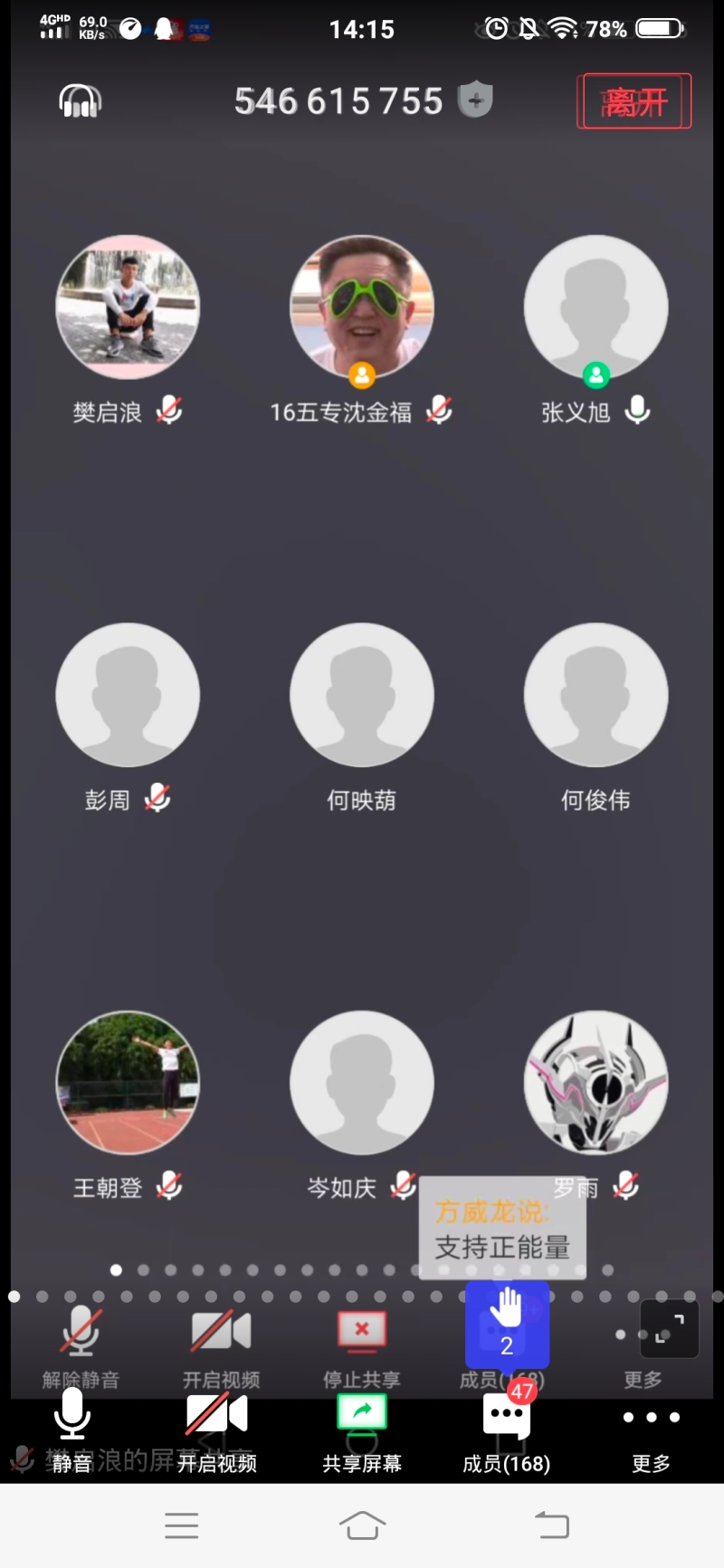Open 方威龙's chat message bubble
This screenshot has height=1568, width=724.
(502, 1230)
